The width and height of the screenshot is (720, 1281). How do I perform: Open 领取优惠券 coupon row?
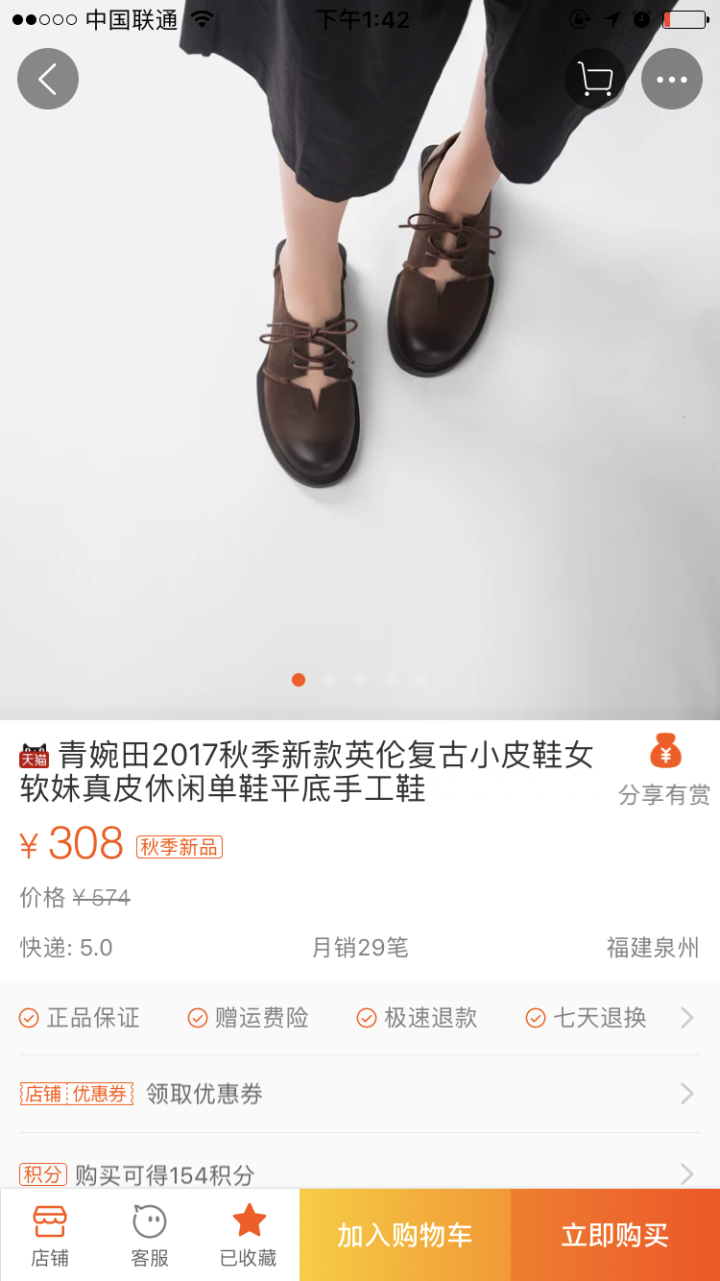click(360, 1094)
